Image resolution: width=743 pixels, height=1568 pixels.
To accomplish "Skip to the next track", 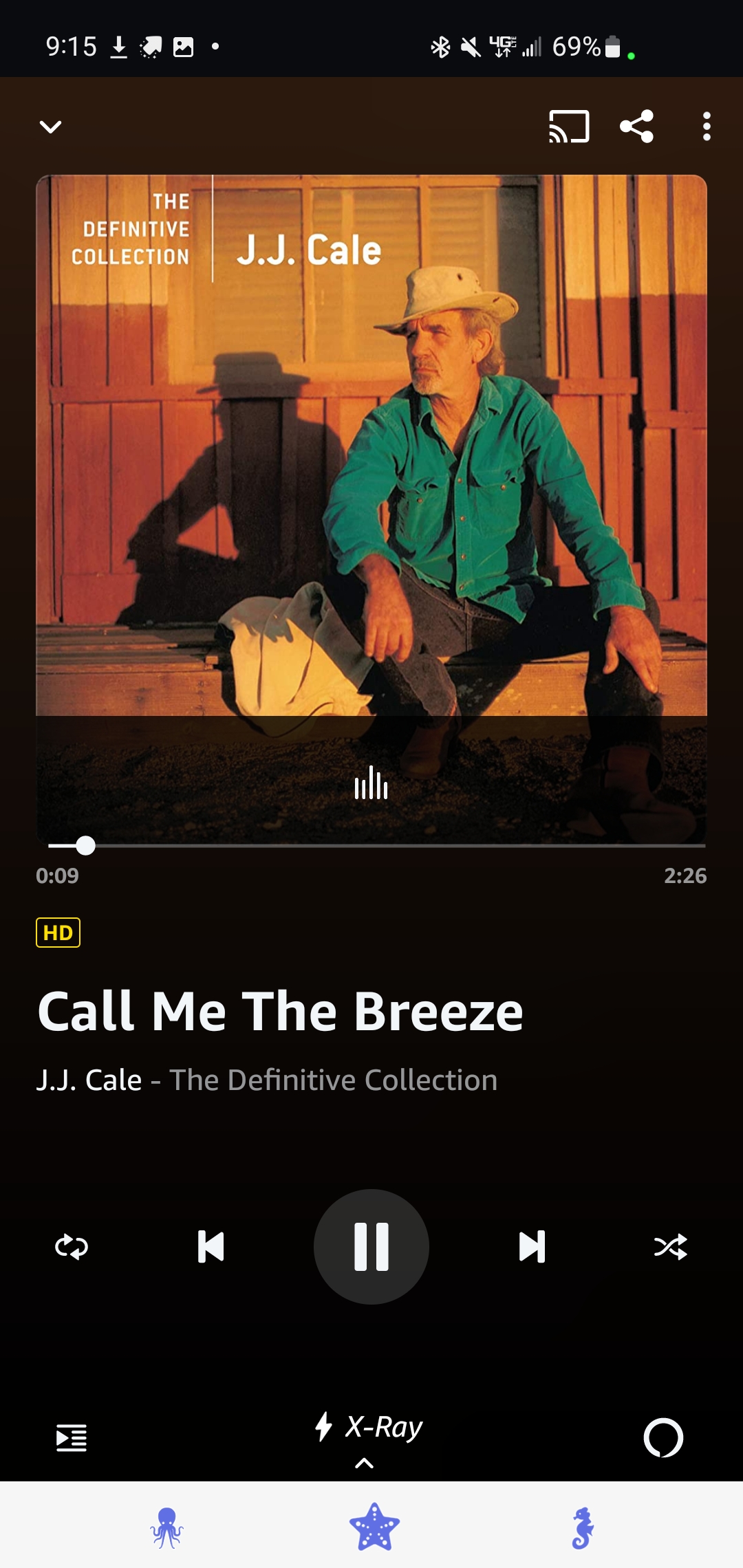I will click(532, 1246).
